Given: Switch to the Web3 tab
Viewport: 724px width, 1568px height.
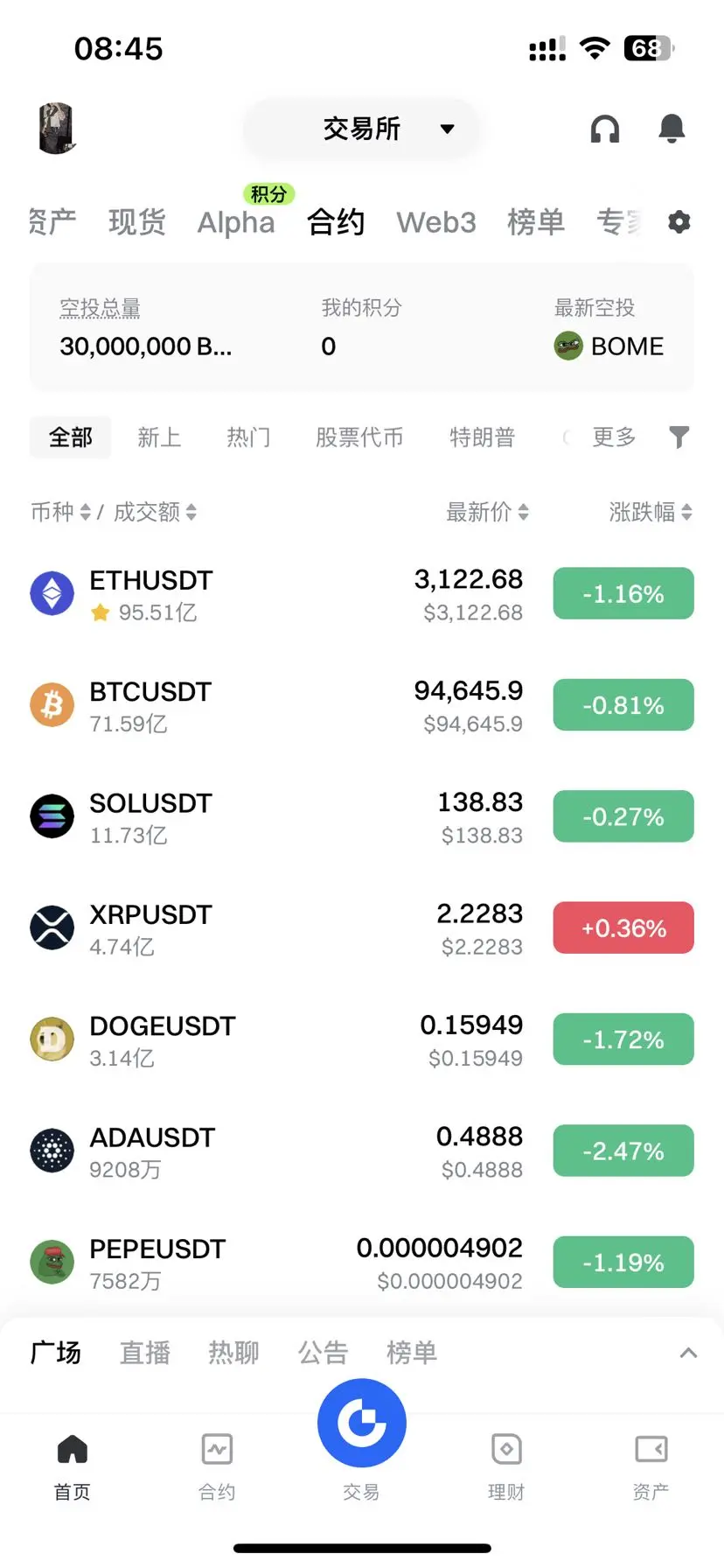Looking at the screenshot, I should (x=435, y=222).
